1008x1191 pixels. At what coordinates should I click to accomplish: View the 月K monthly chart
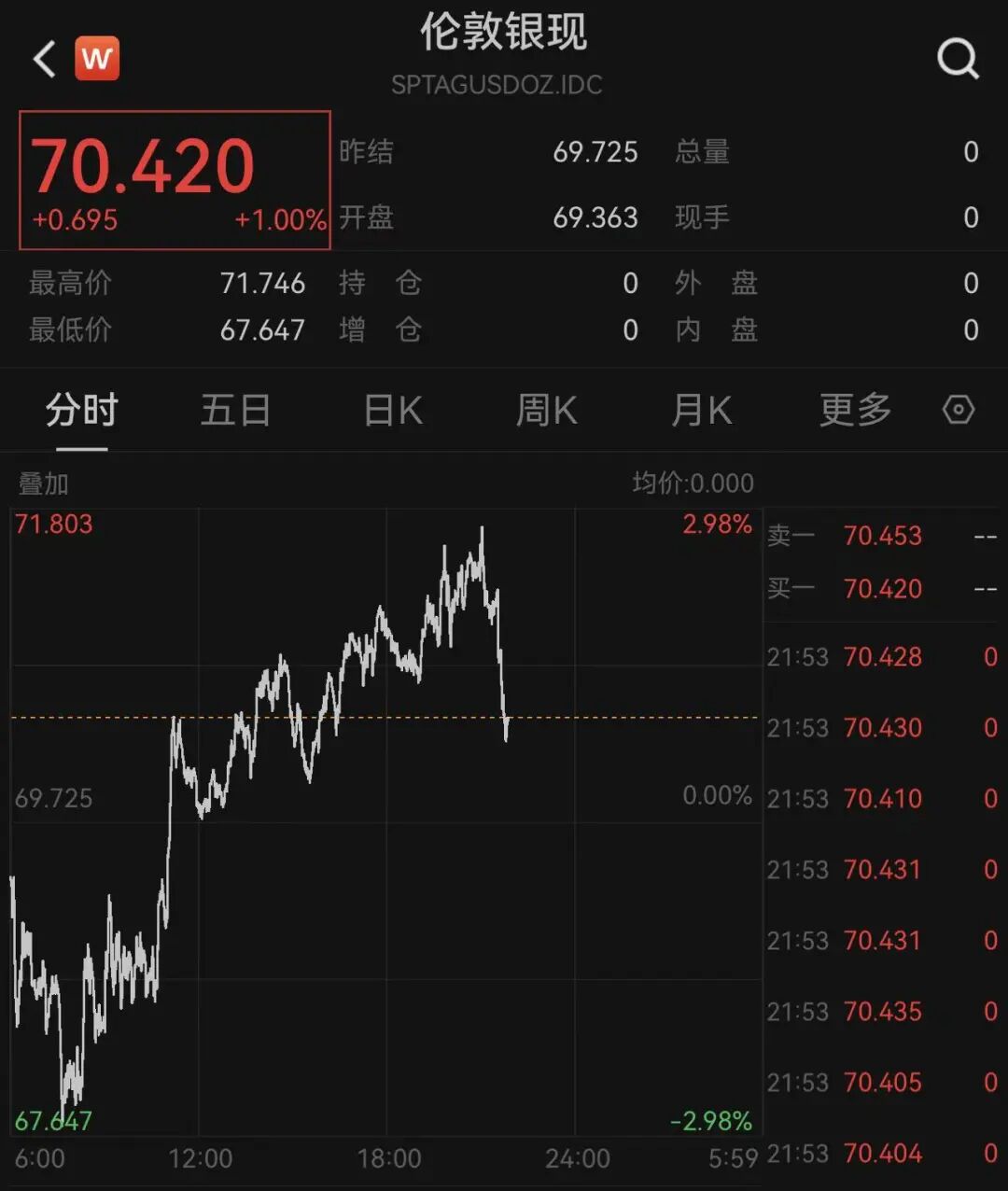point(701,411)
